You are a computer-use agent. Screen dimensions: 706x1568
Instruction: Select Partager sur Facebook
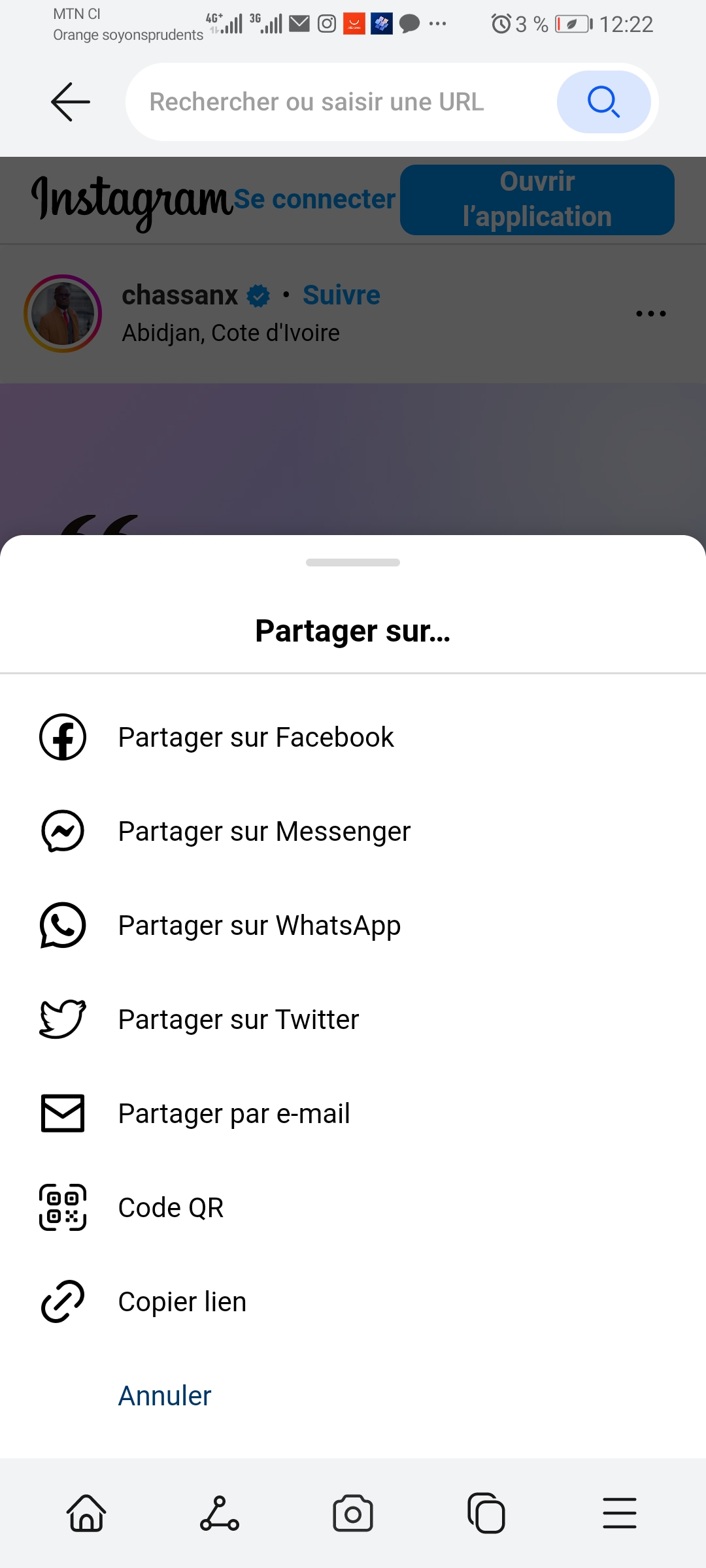[256, 737]
